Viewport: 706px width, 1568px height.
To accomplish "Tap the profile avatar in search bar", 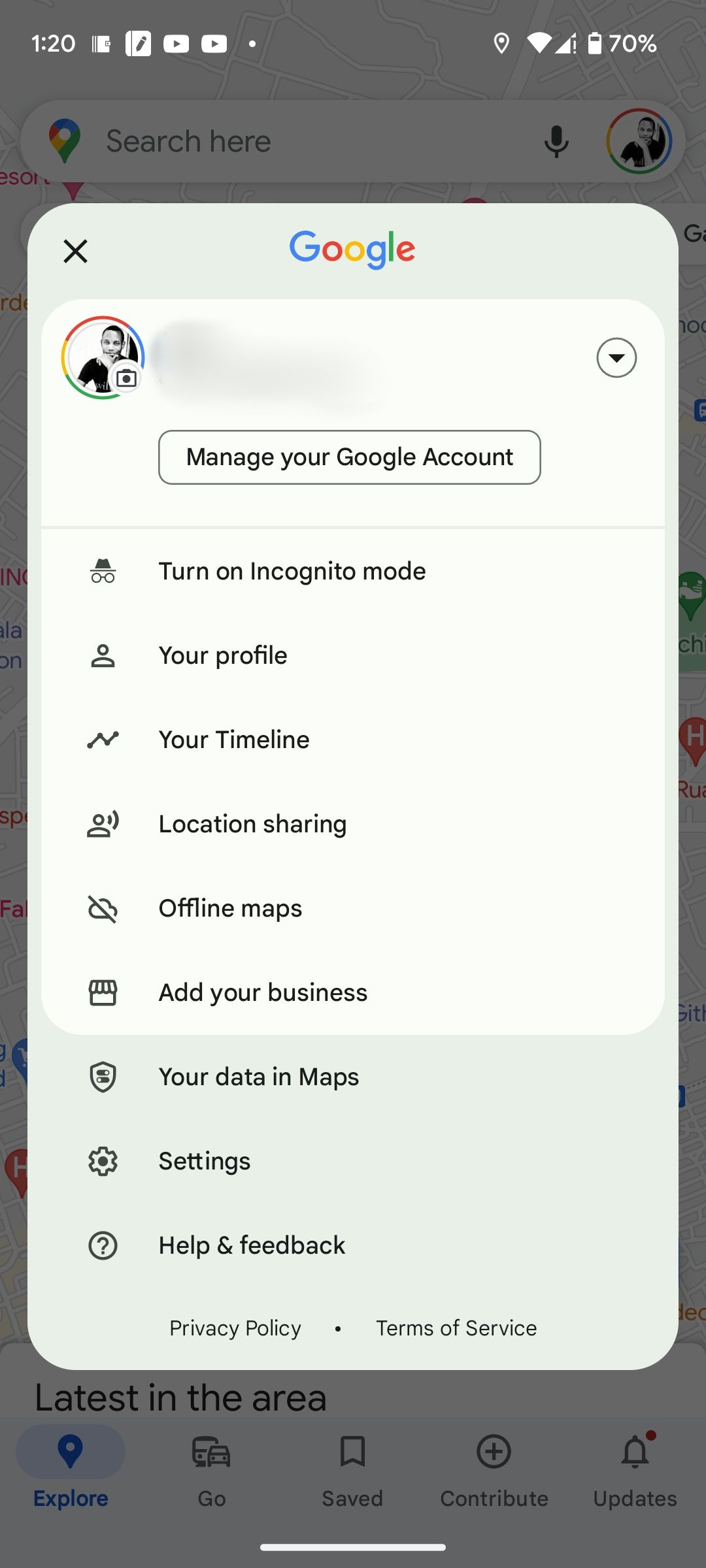I will [639, 140].
